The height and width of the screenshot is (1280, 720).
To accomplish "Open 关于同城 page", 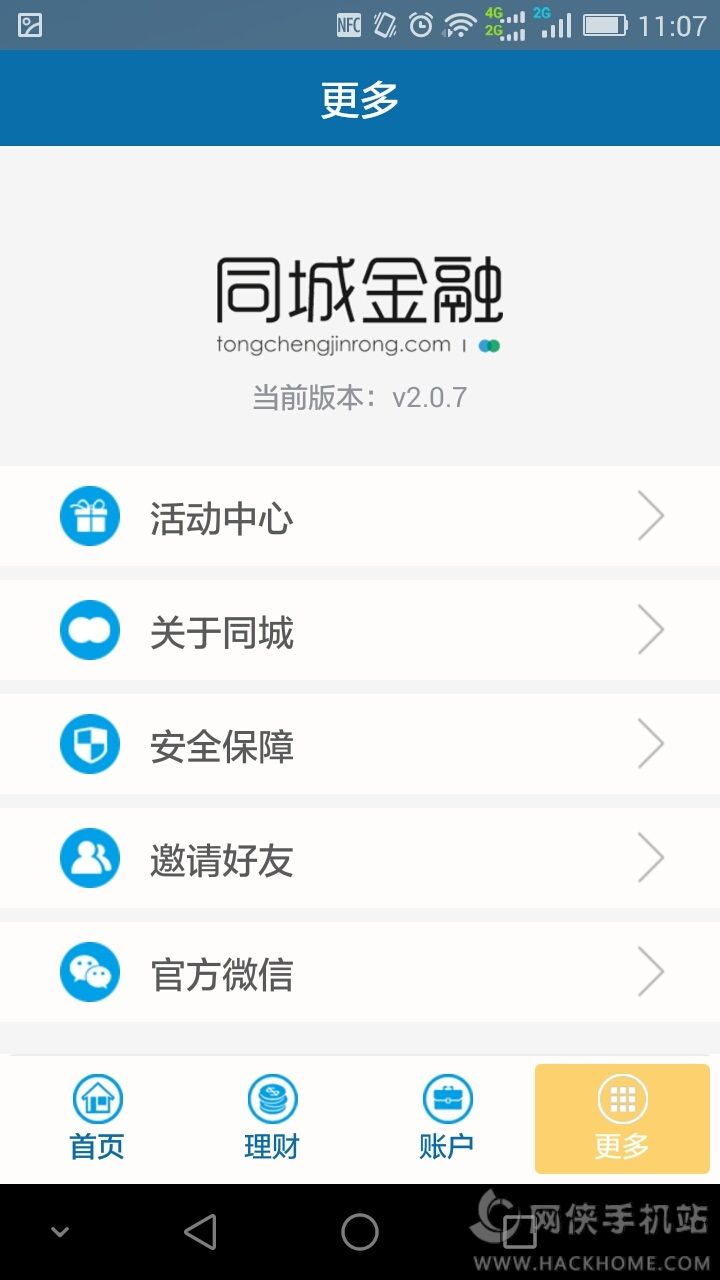I will [x=360, y=631].
